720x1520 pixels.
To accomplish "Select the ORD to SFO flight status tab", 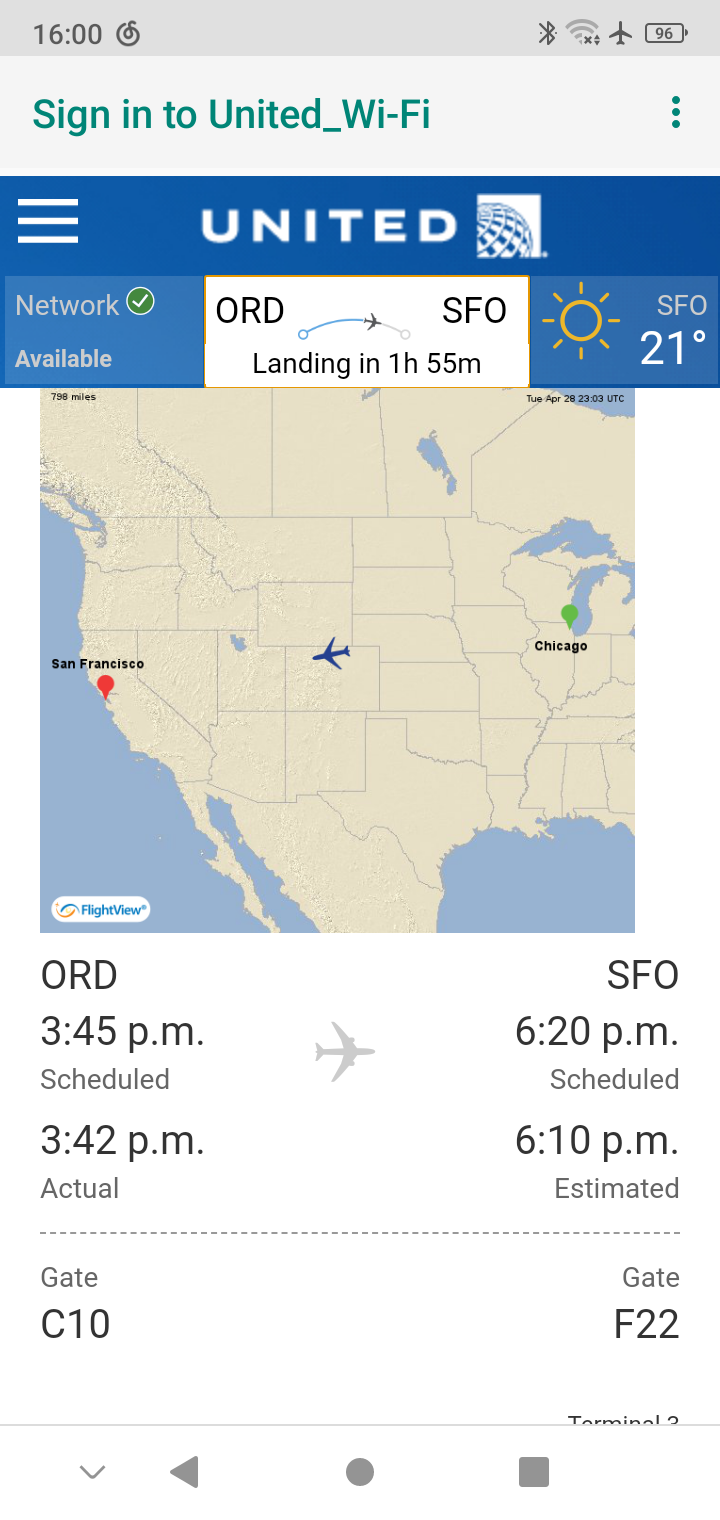I will point(367,332).
